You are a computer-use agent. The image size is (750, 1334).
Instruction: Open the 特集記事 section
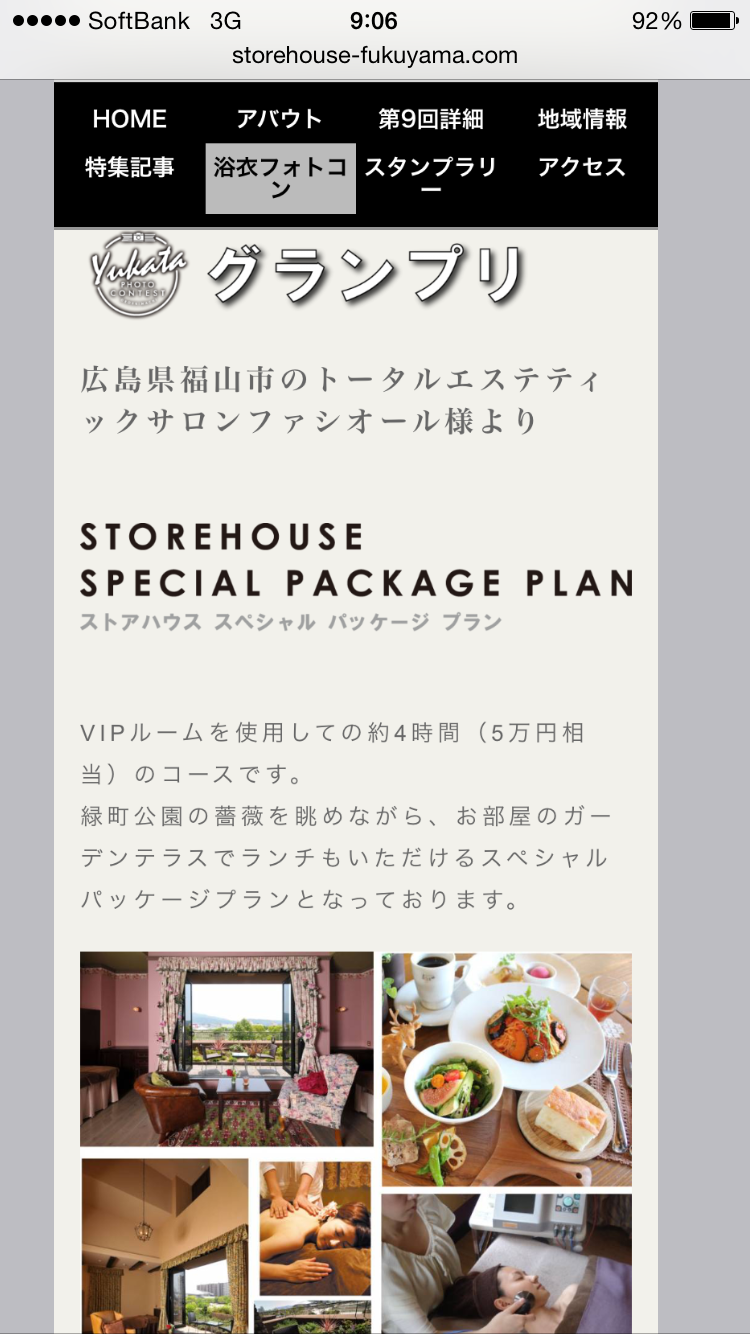(x=130, y=167)
